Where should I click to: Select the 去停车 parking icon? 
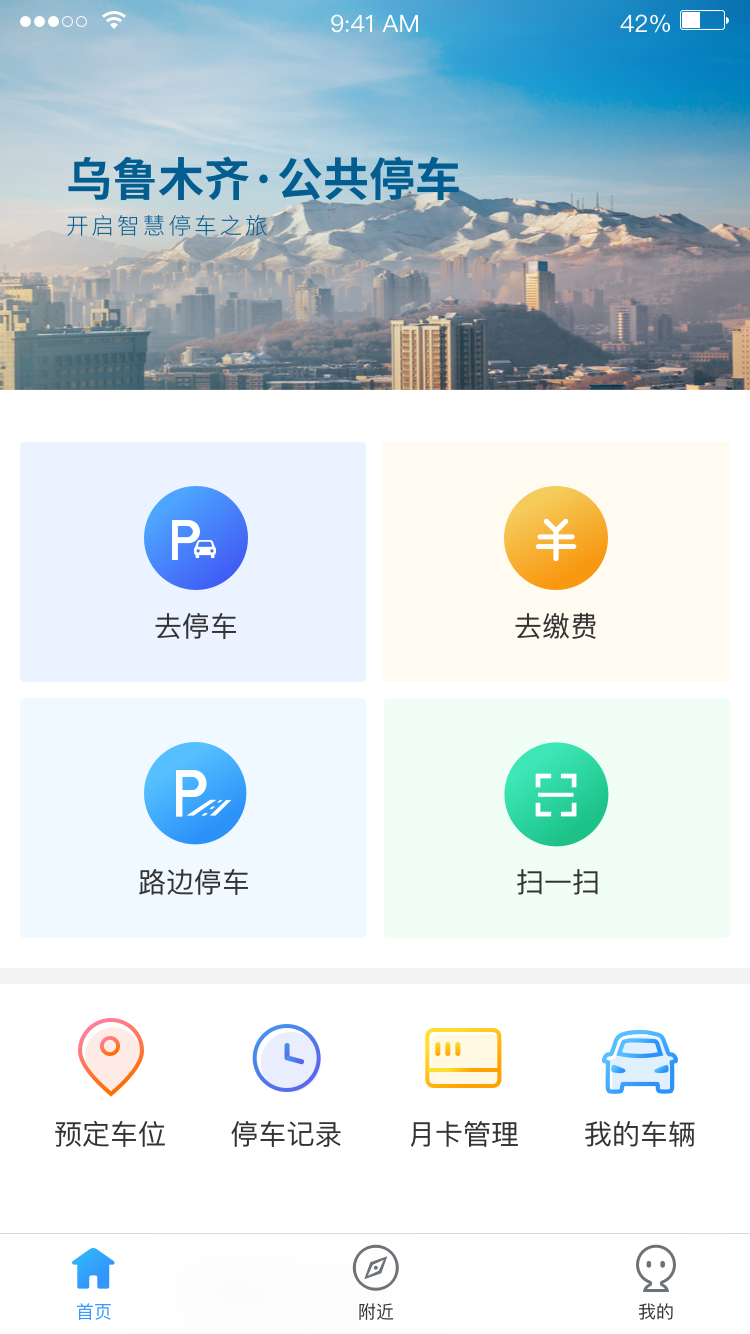point(196,538)
